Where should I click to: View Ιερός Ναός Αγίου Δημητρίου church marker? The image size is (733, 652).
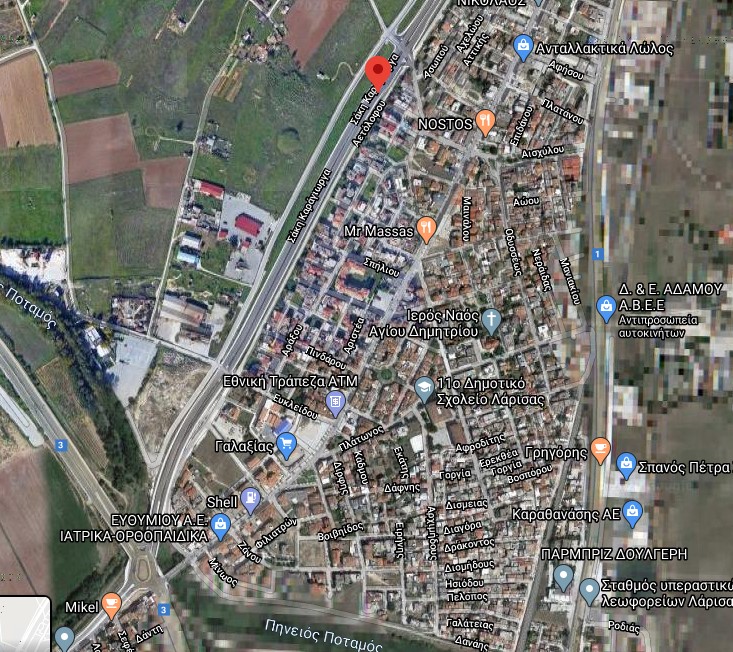492,321
